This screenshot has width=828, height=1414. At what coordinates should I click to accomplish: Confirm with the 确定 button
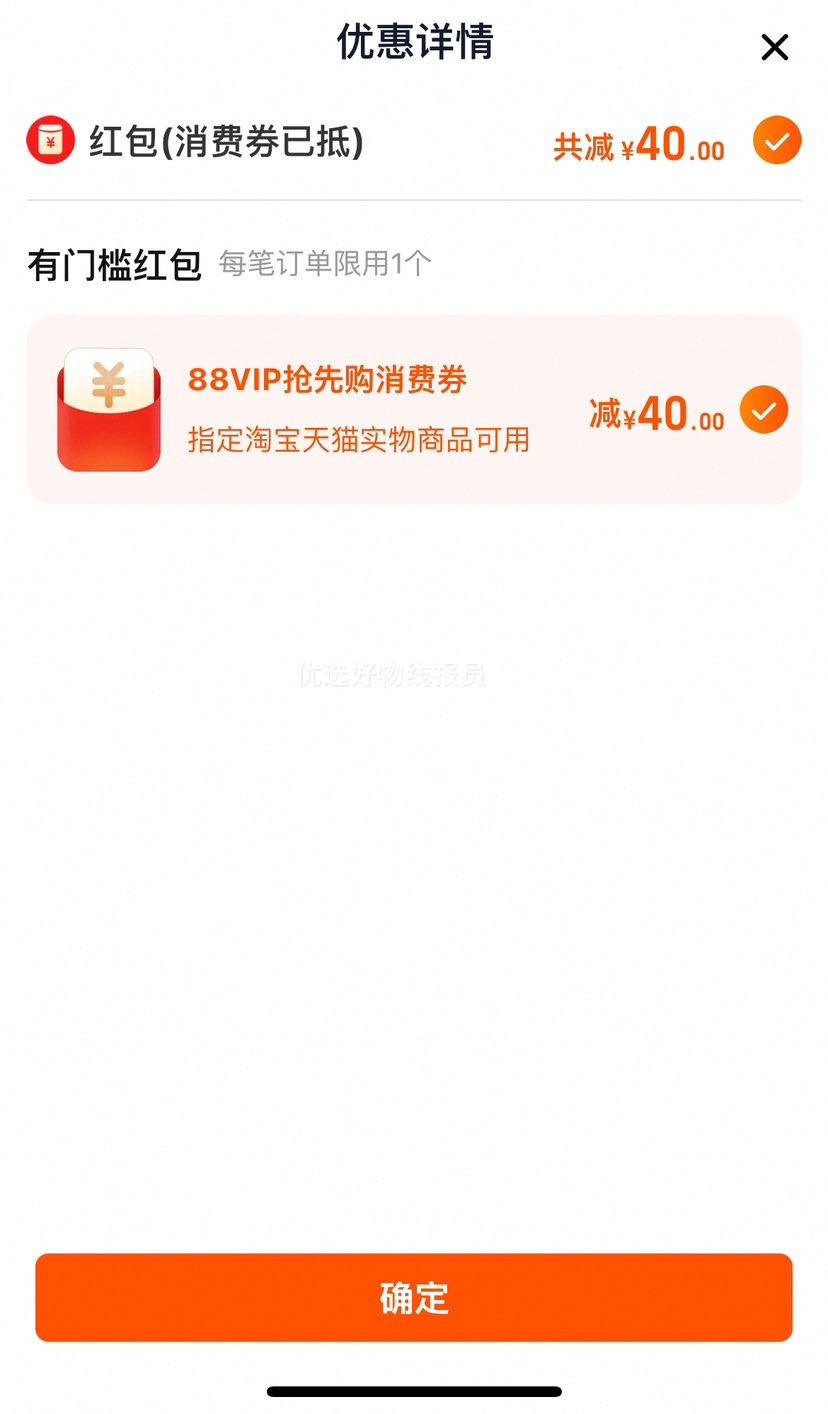414,1297
